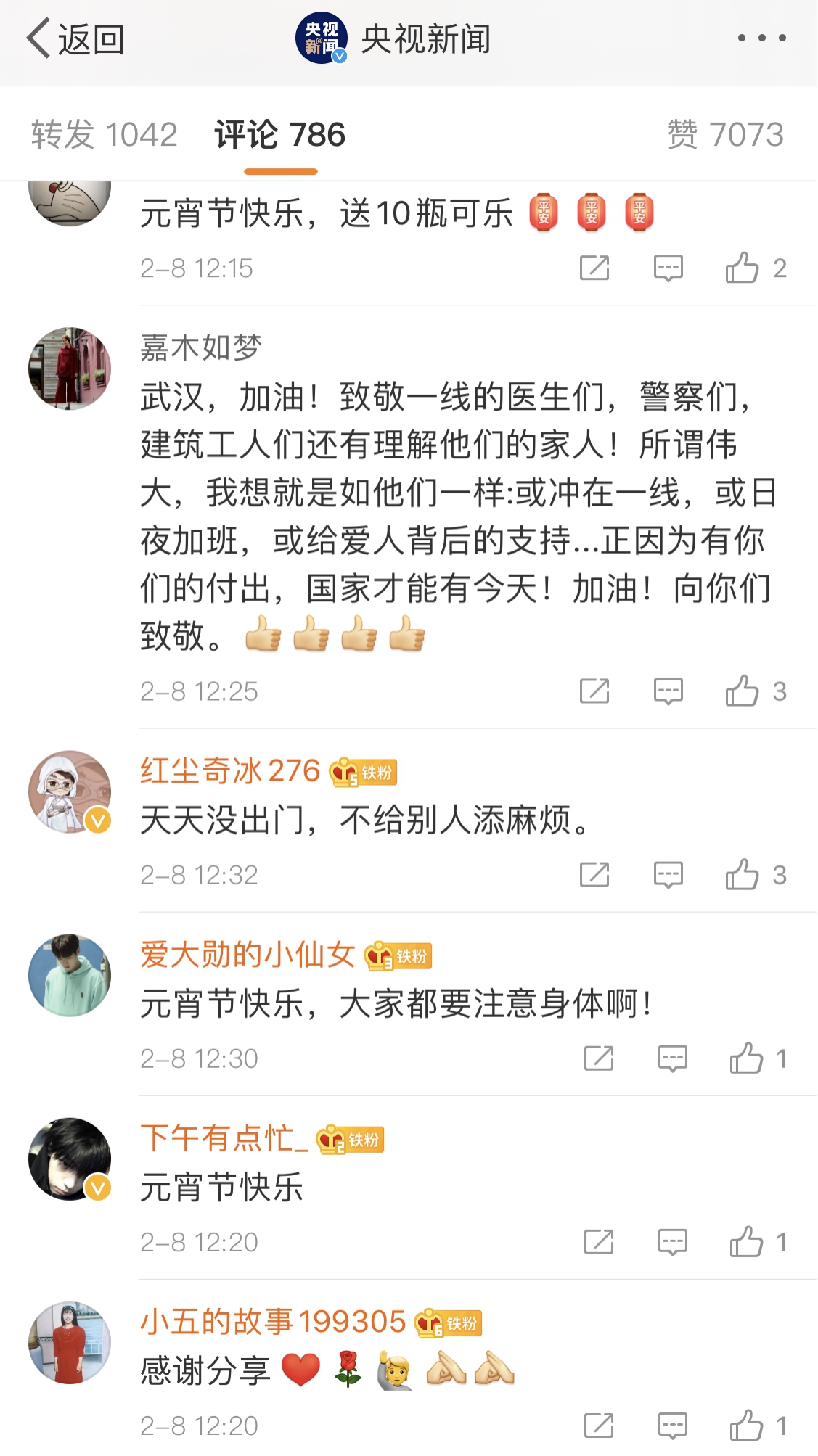Like the comment by 红尘奇冰276
Image resolution: width=818 pixels, height=1456 pixels.
(x=743, y=875)
